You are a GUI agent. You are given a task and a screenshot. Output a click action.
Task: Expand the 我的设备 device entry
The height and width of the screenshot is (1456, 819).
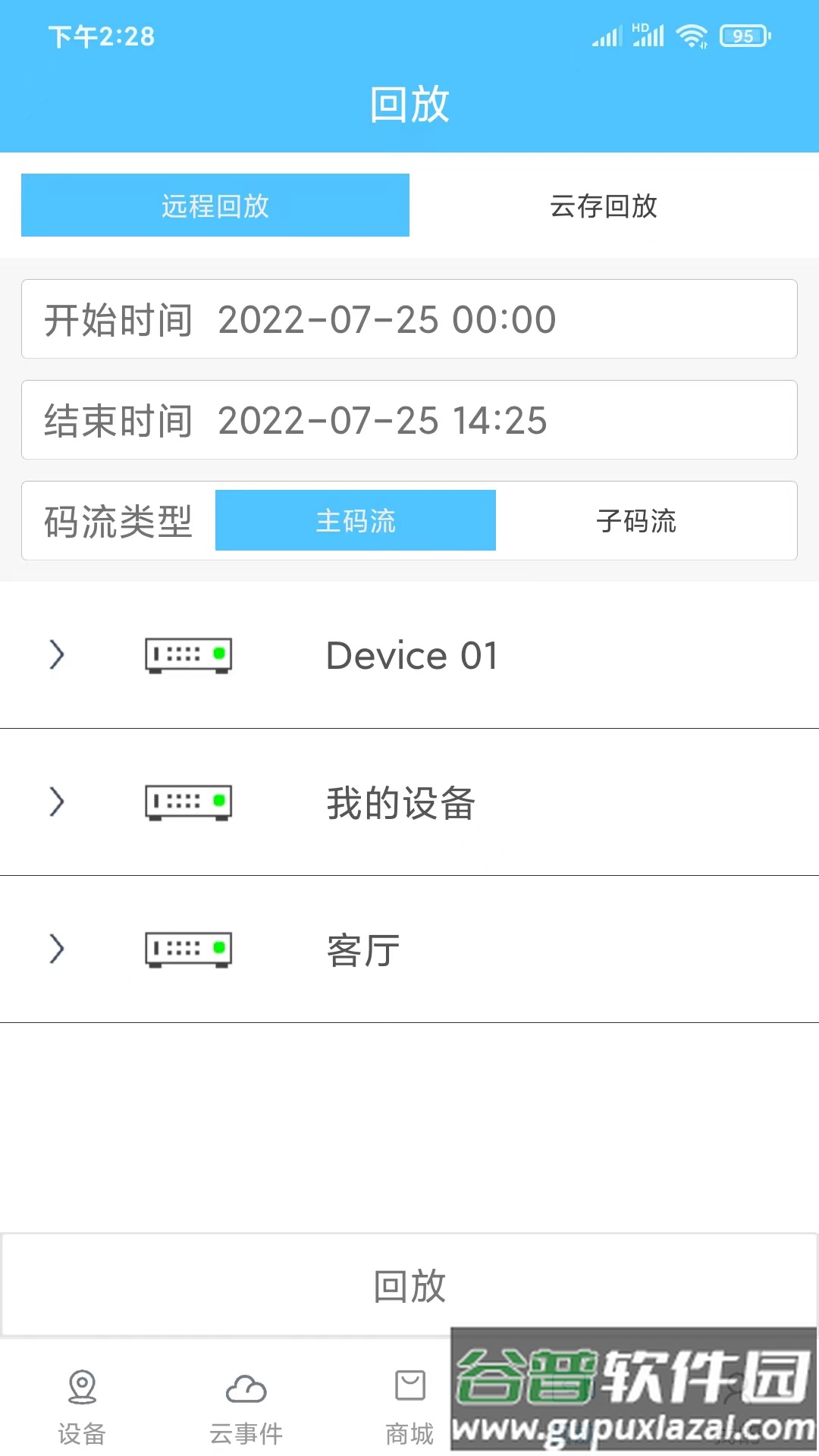[x=55, y=802]
